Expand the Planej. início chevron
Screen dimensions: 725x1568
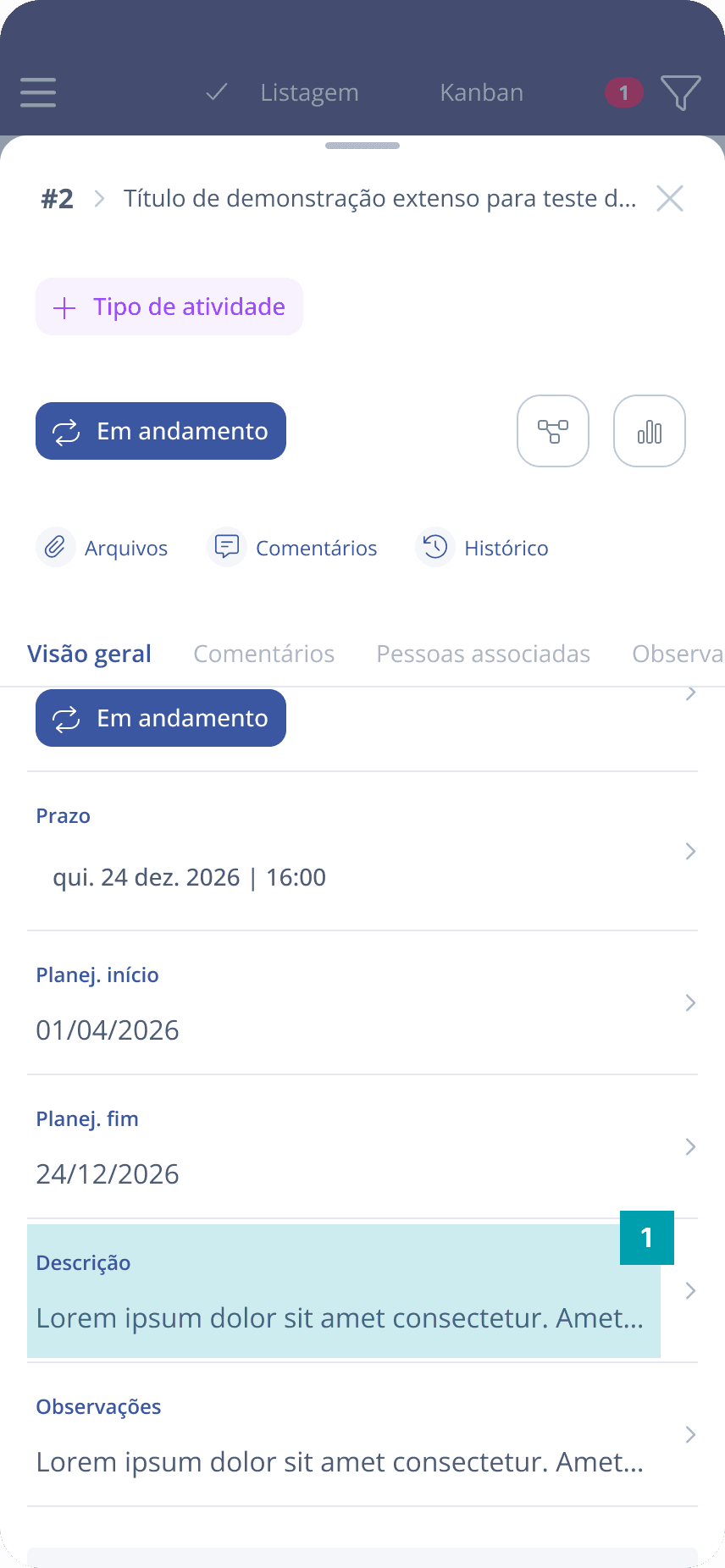[689, 1002]
